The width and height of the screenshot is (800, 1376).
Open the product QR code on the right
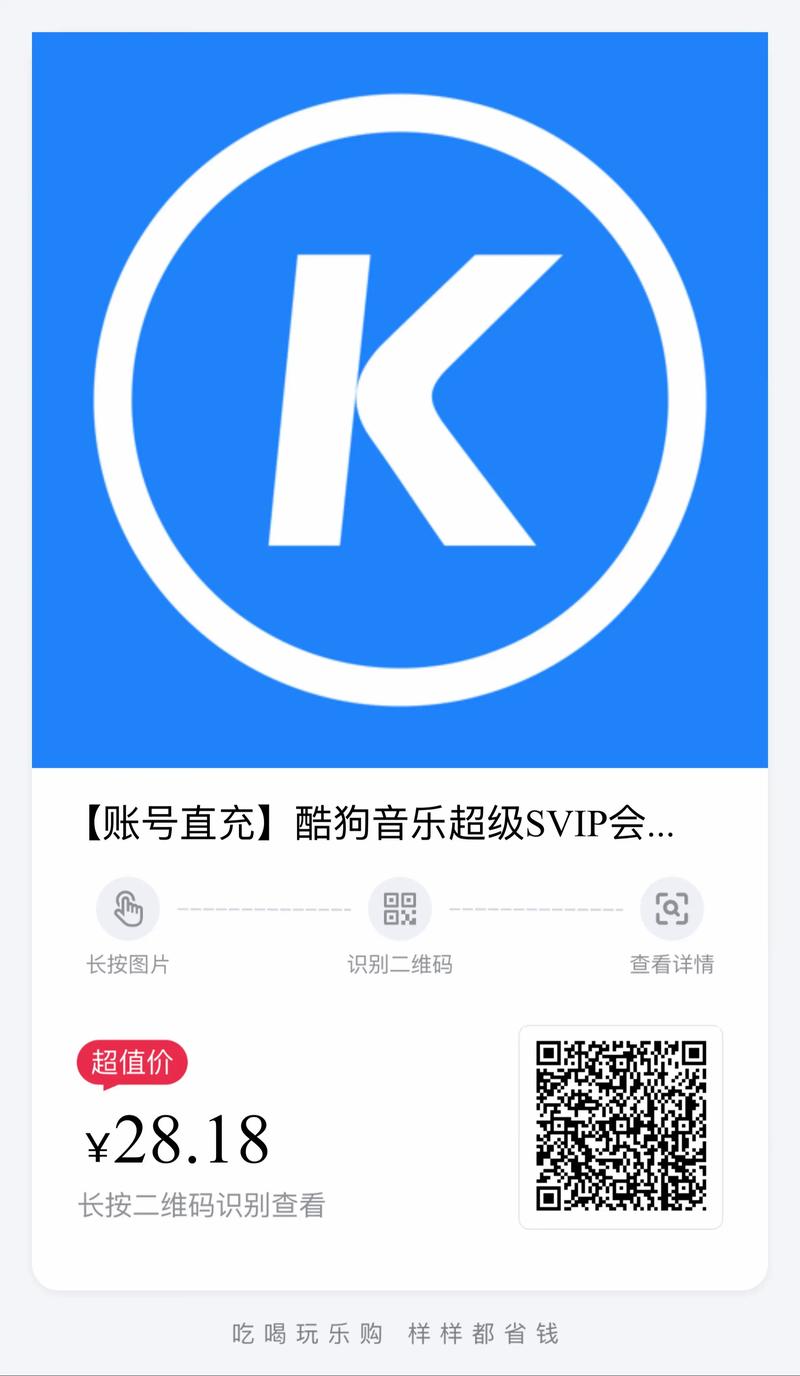click(621, 1124)
